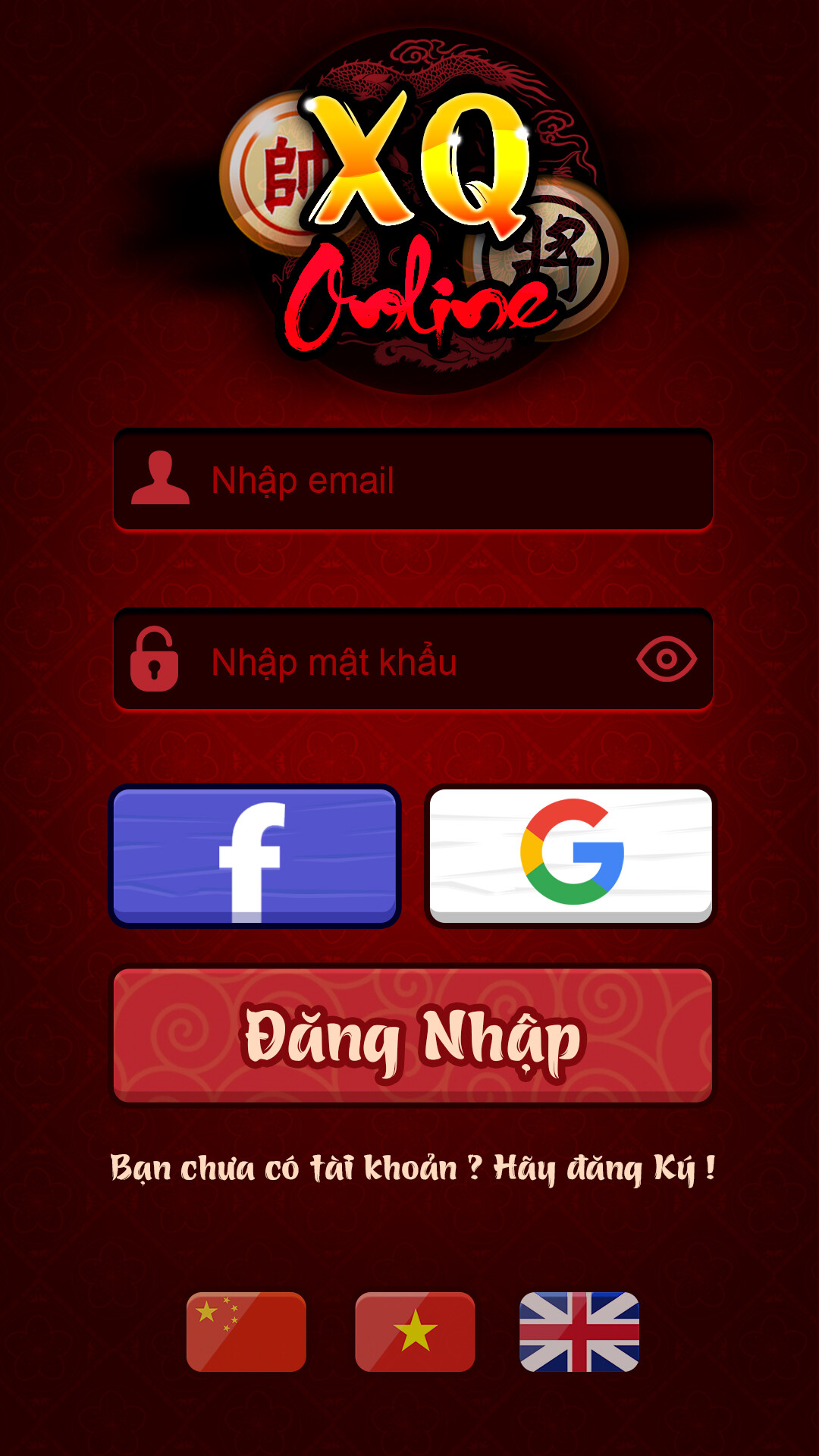
Task: Choose English with the UK flag
Action: [579, 1332]
